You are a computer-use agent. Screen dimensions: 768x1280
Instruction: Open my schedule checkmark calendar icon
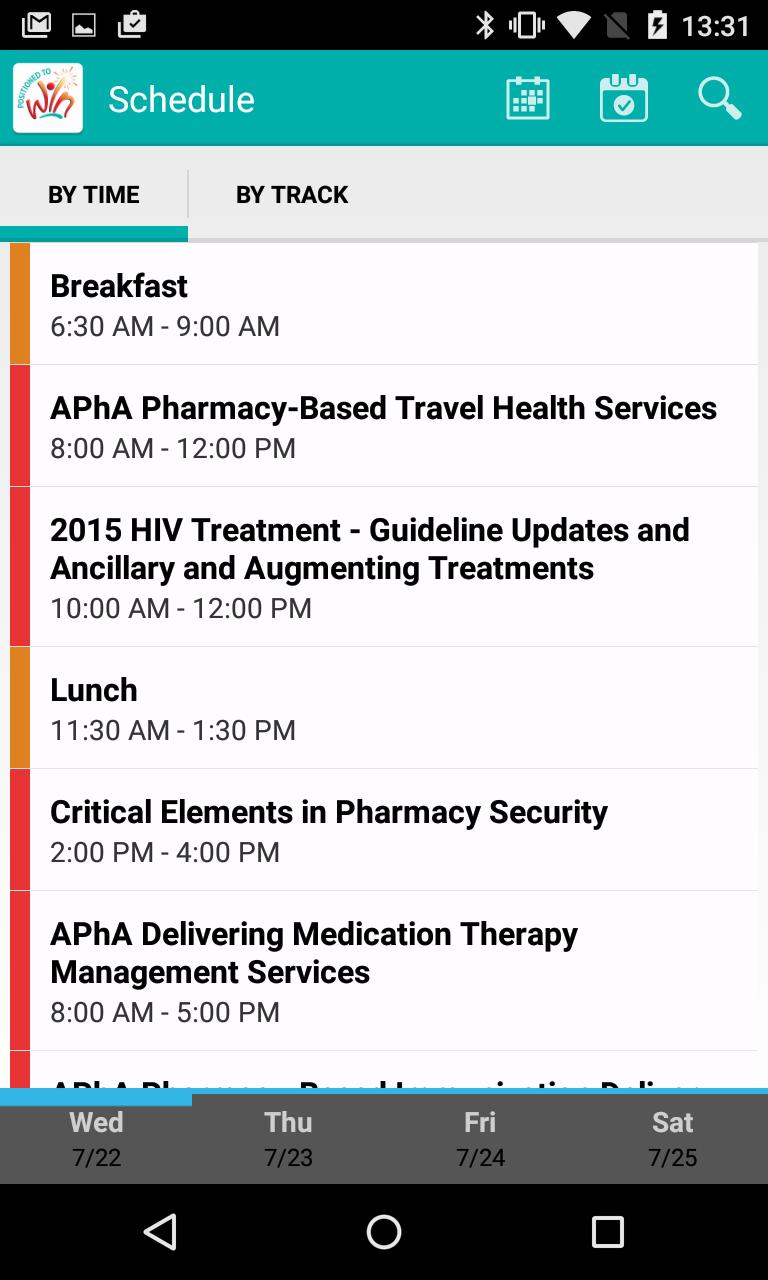point(624,99)
